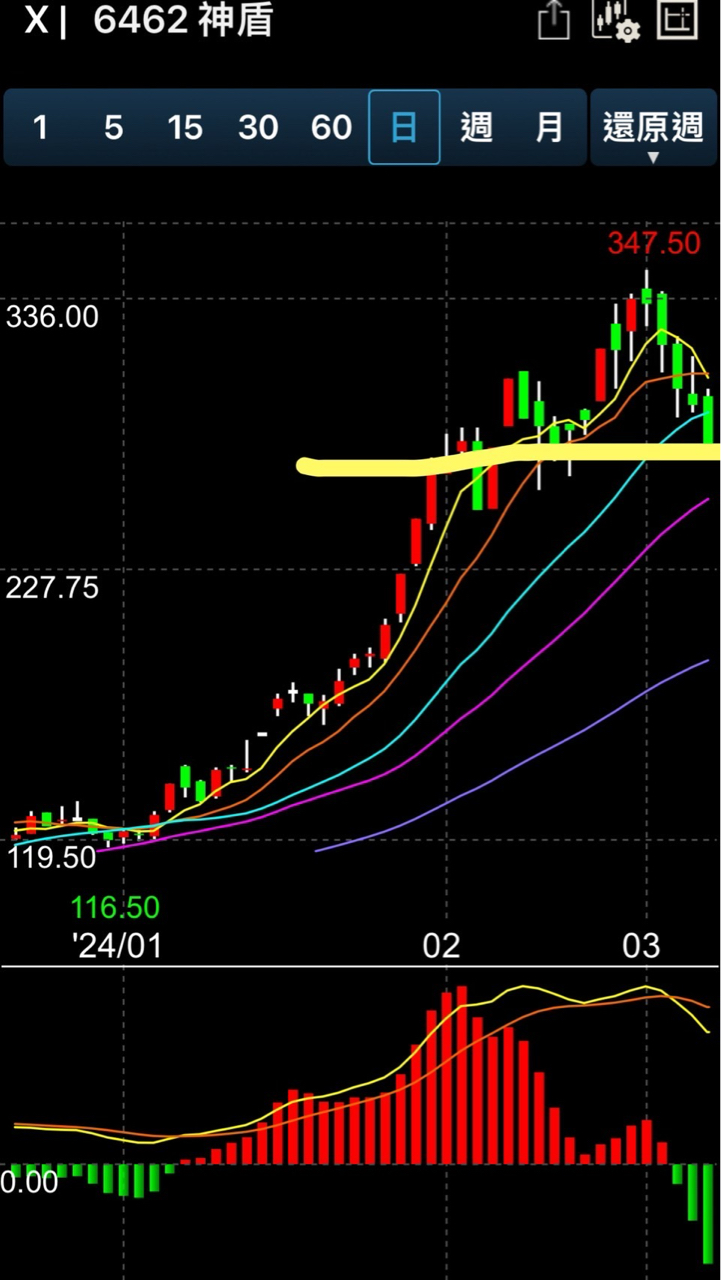Switch to 5-minute chart
This screenshot has width=721, height=1280.
[113, 128]
